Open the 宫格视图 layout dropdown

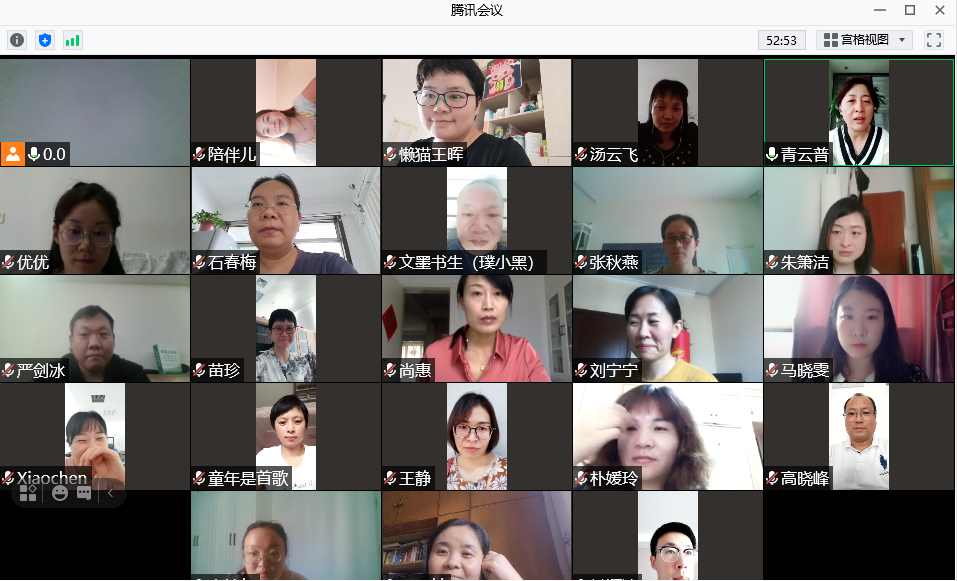[x=865, y=40]
